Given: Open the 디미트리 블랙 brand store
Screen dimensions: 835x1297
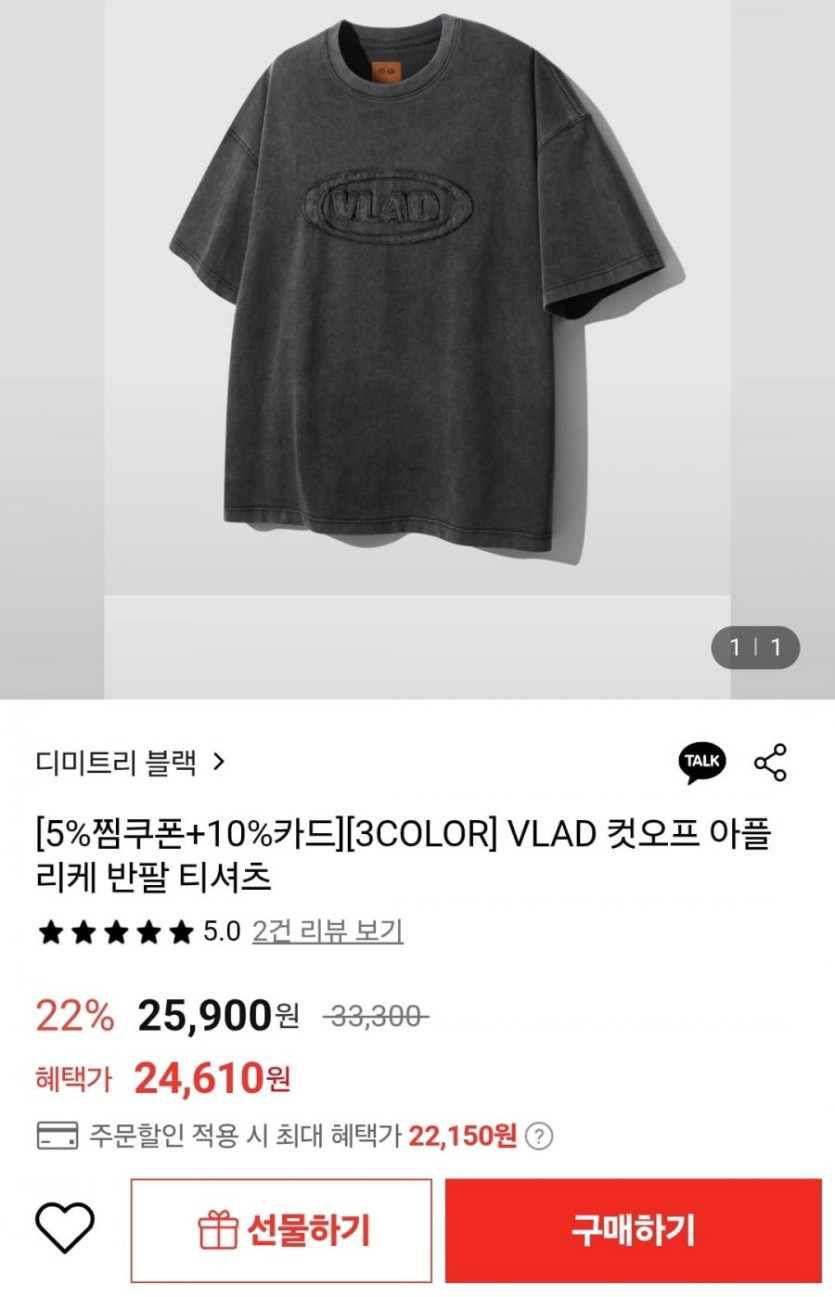Looking at the screenshot, I should 130,763.
